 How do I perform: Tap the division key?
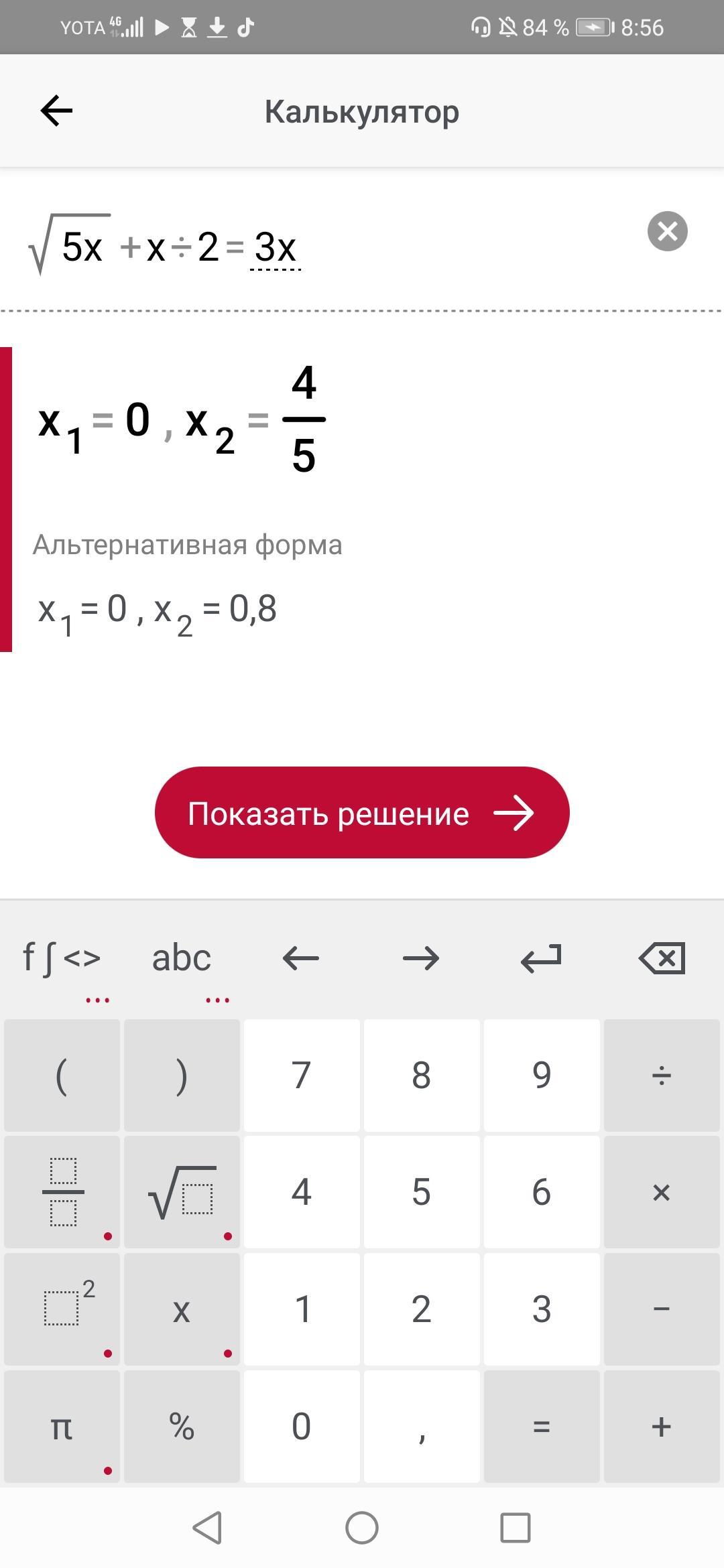point(662,1075)
